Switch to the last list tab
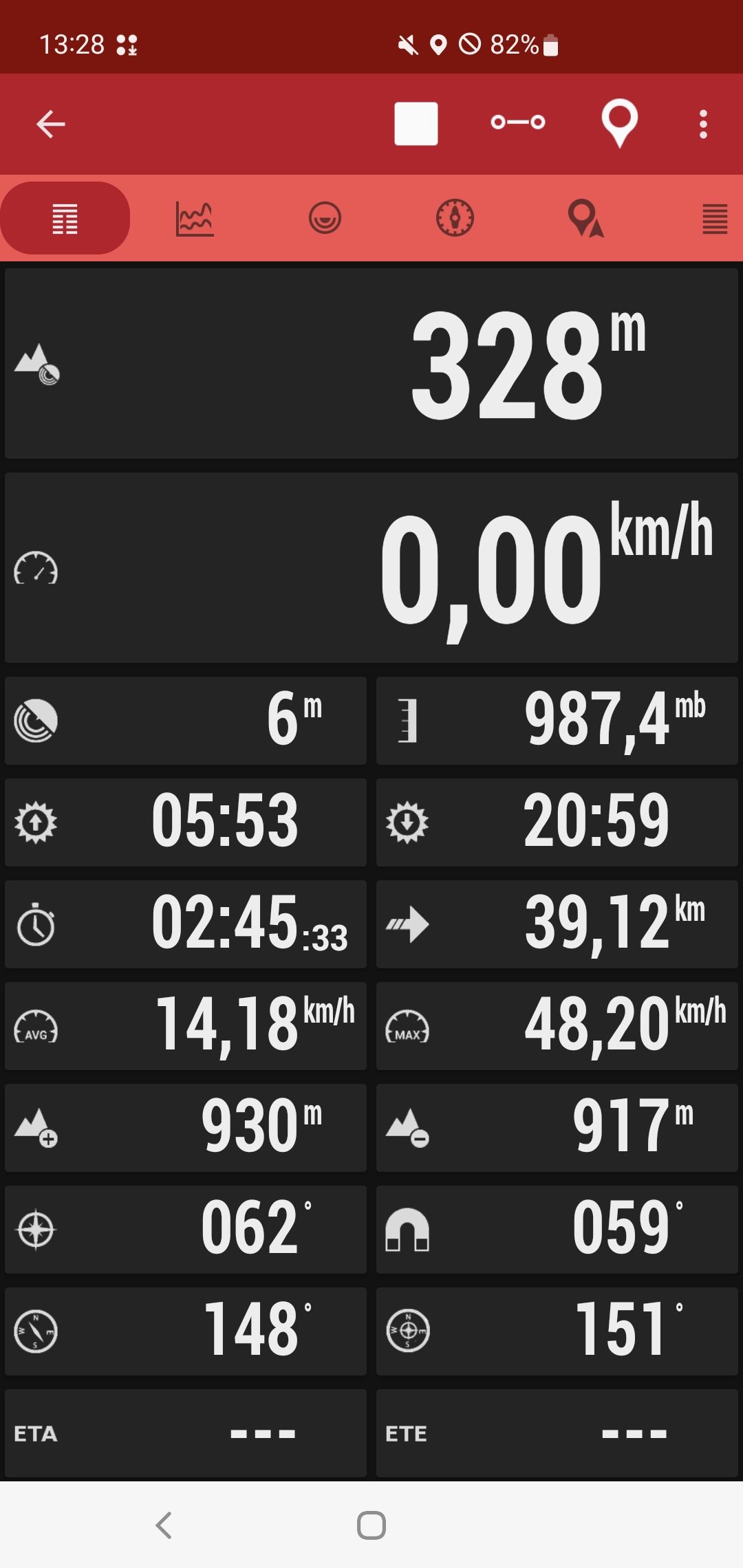 click(x=715, y=219)
